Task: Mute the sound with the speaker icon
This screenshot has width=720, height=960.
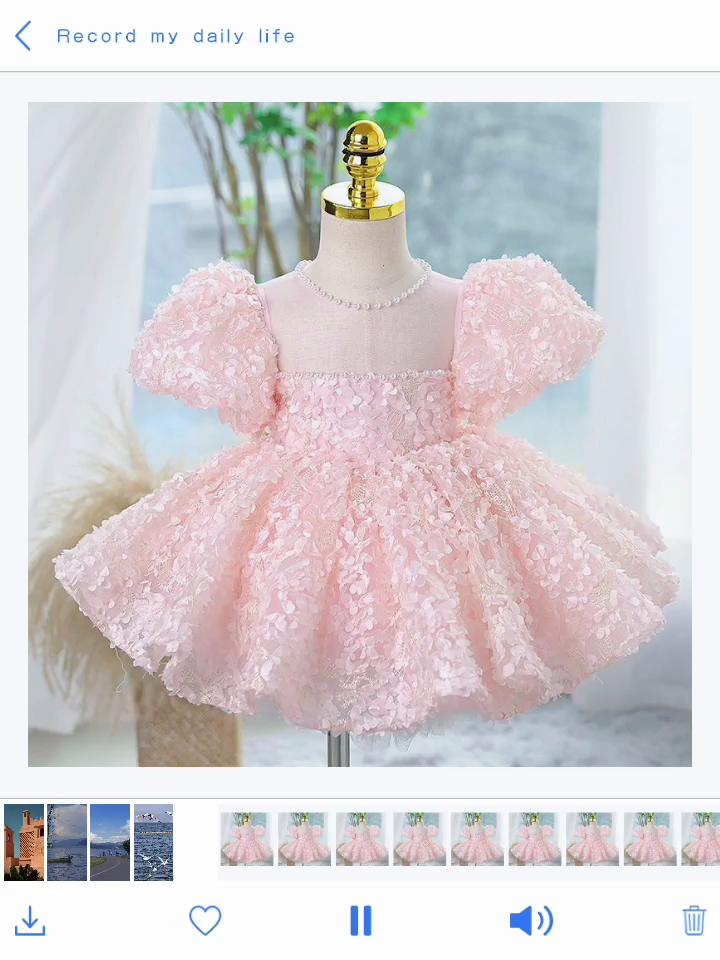Action: click(531, 920)
